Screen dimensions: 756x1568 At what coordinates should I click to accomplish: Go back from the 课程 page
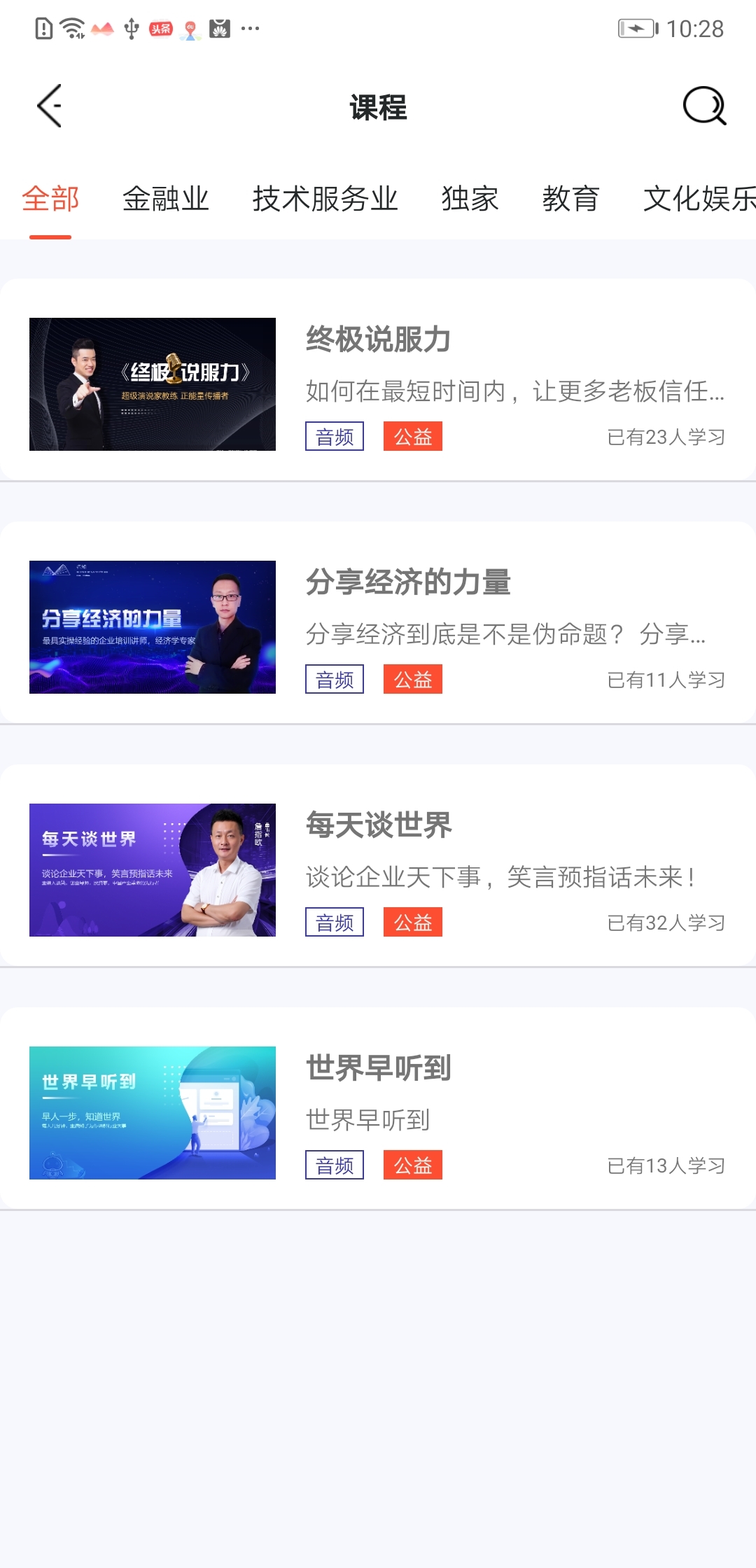(50, 106)
